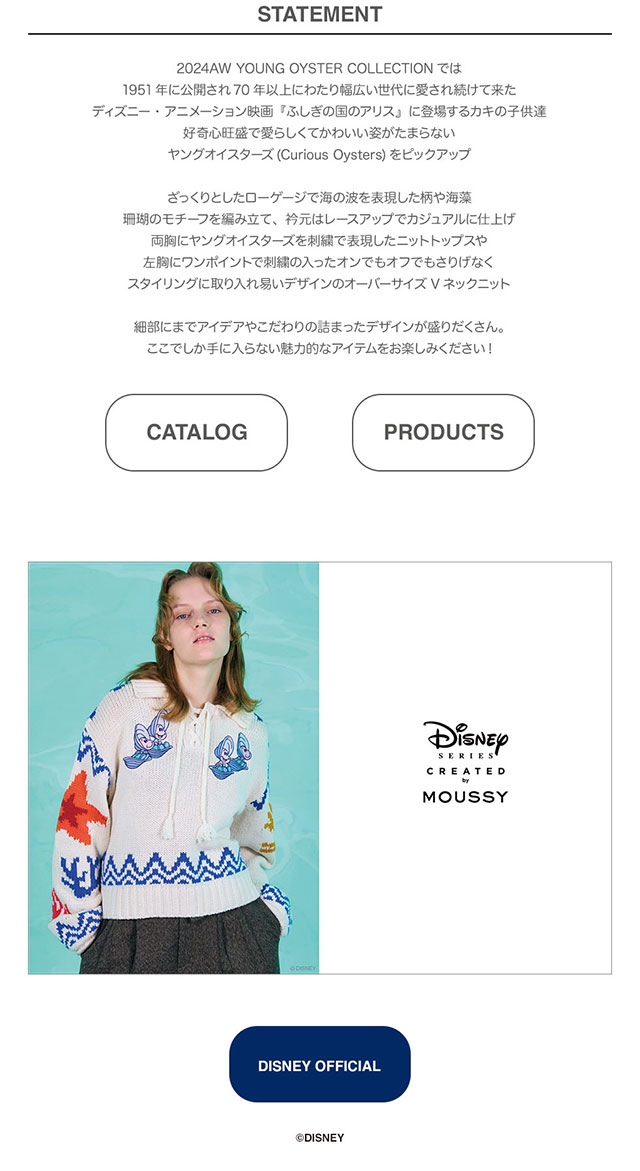View the PRODUCTS page
Viewport: 640px width, 1171px height.
[x=443, y=432]
